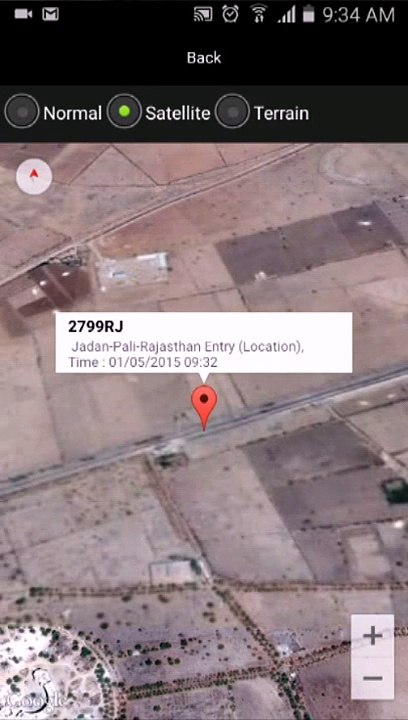Zoom out with the minus button
This screenshot has height=720, width=408.
click(373, 678)
